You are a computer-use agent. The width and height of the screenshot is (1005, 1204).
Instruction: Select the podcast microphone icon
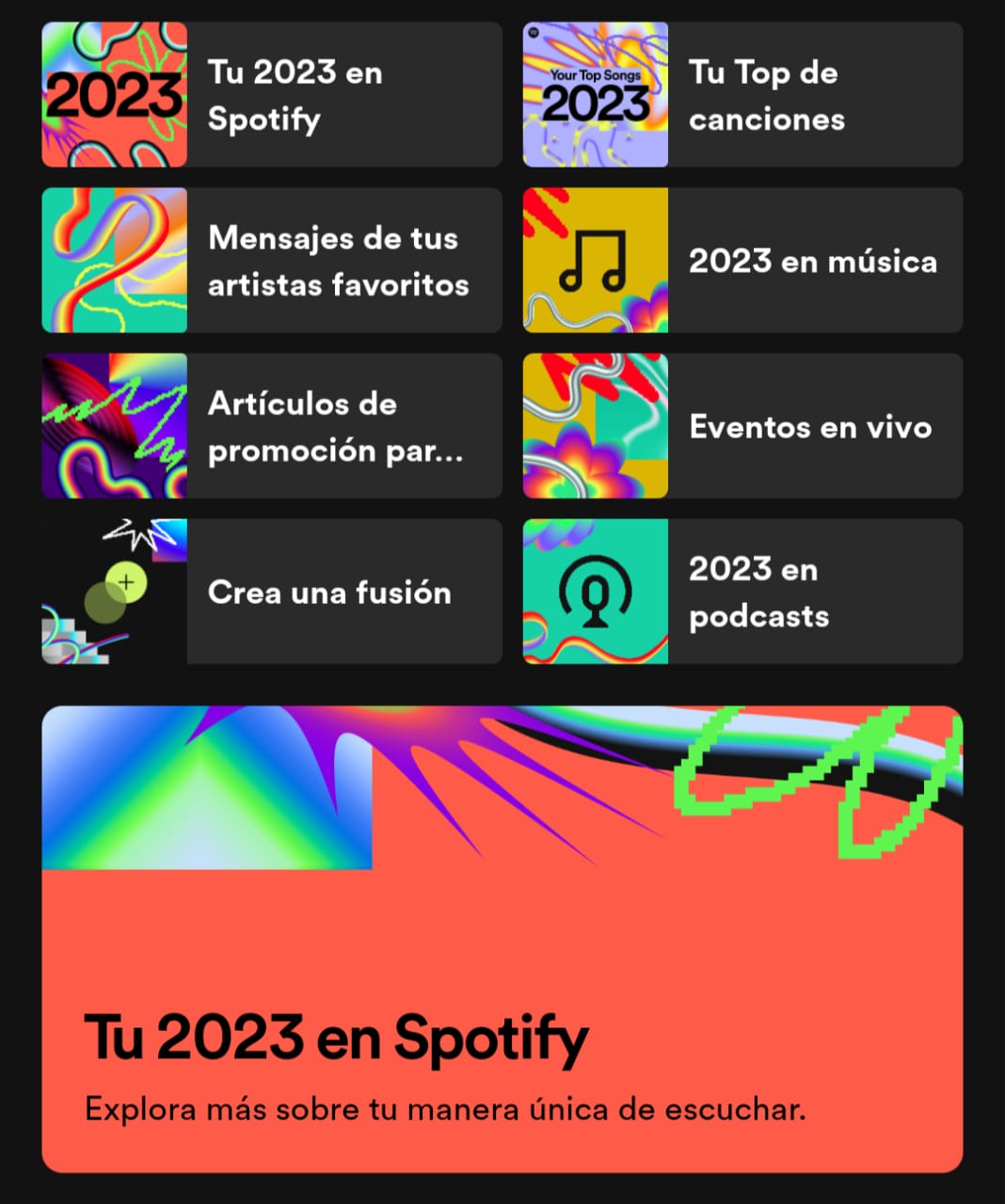596,593
